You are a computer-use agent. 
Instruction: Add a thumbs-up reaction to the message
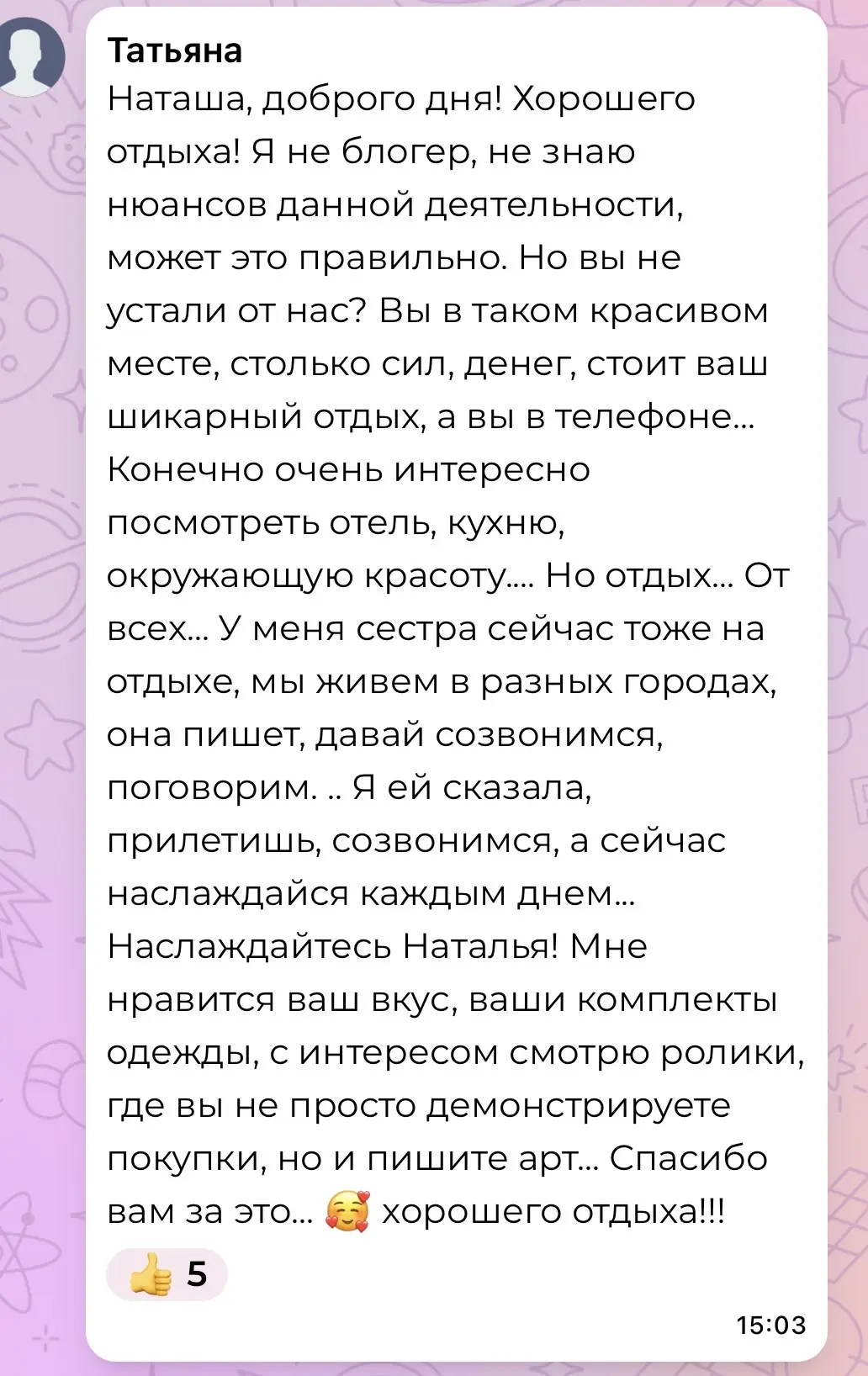(167, 1274)
